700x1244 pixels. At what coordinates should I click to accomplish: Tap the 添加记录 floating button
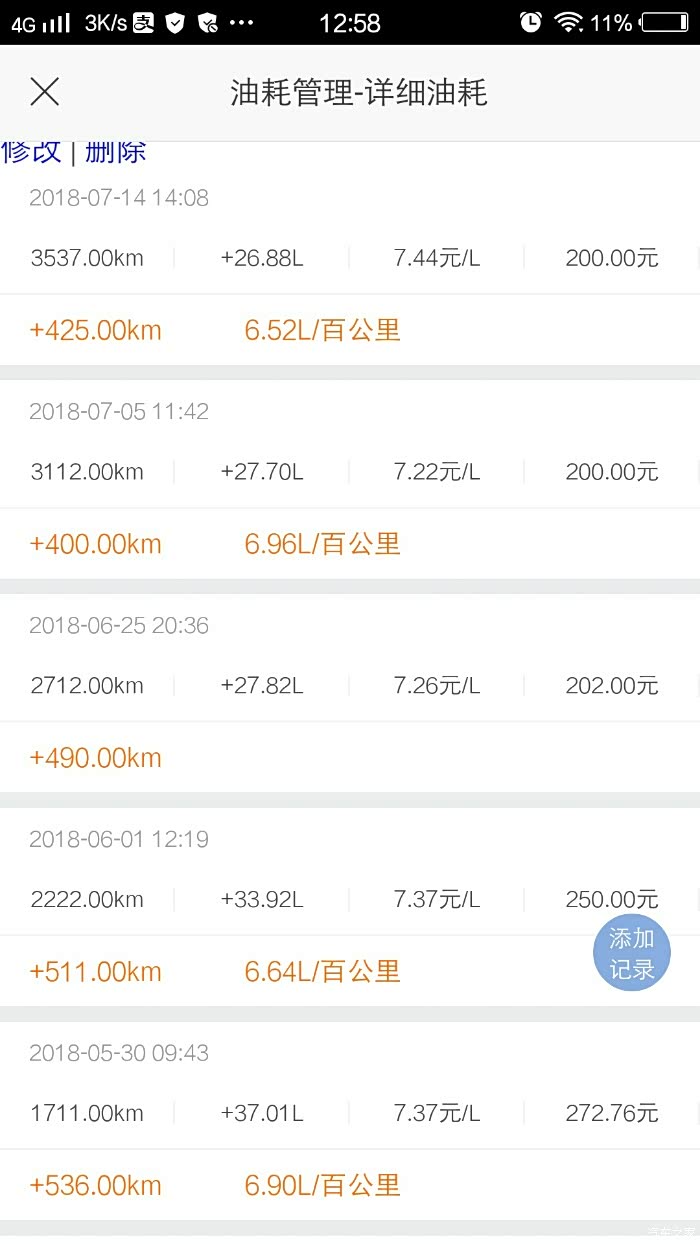631,953
